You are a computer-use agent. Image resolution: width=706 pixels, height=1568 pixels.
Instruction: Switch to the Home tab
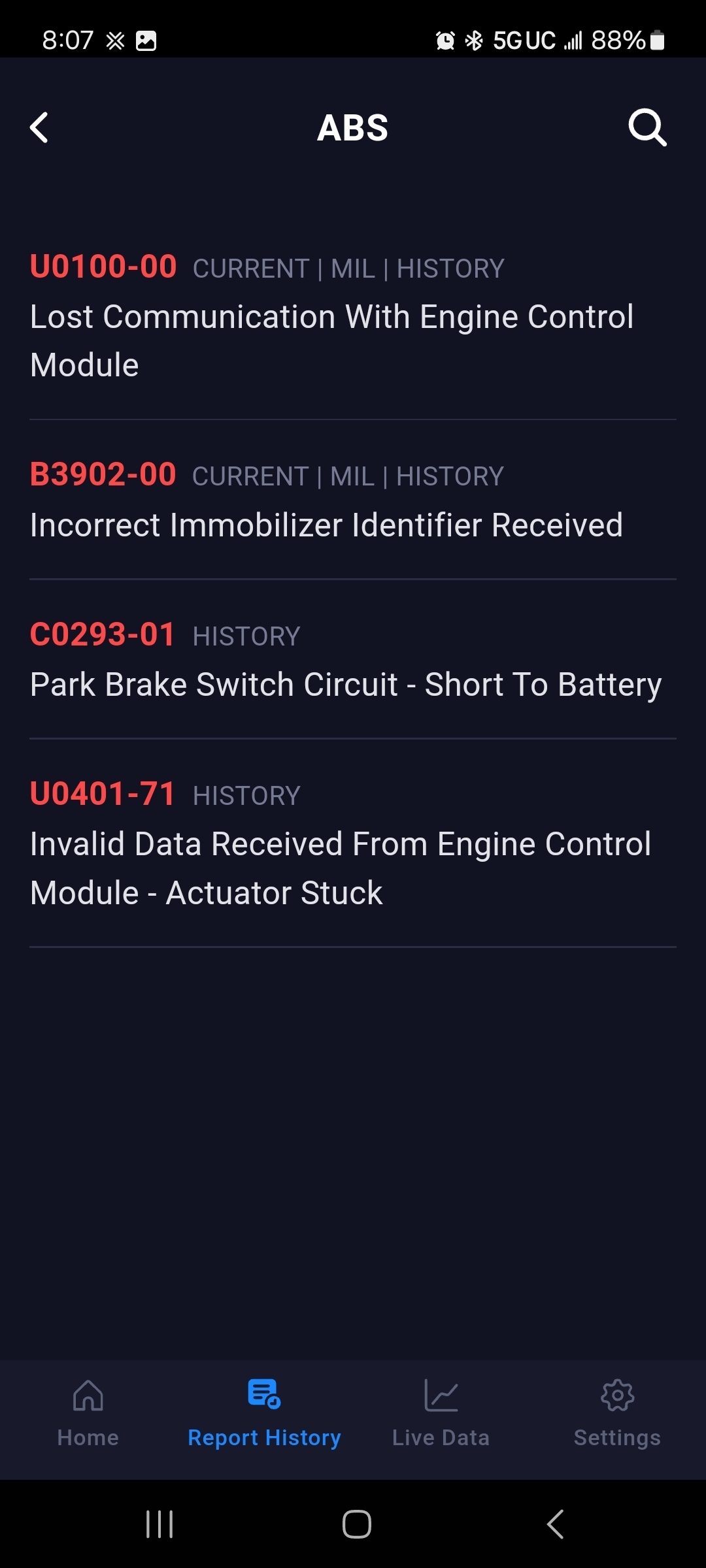(x=88, y=1413)
